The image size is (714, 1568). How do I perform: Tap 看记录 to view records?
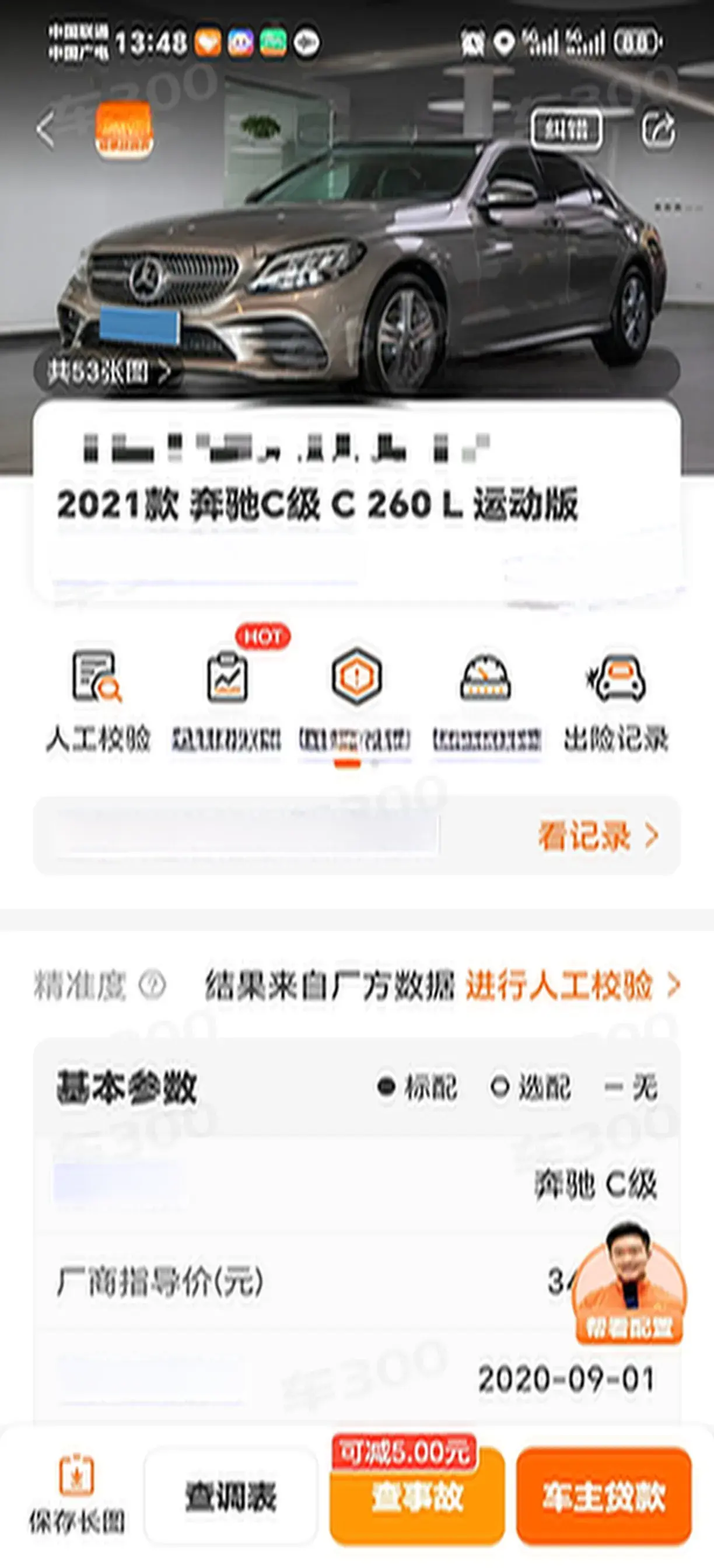click(597, 836)
